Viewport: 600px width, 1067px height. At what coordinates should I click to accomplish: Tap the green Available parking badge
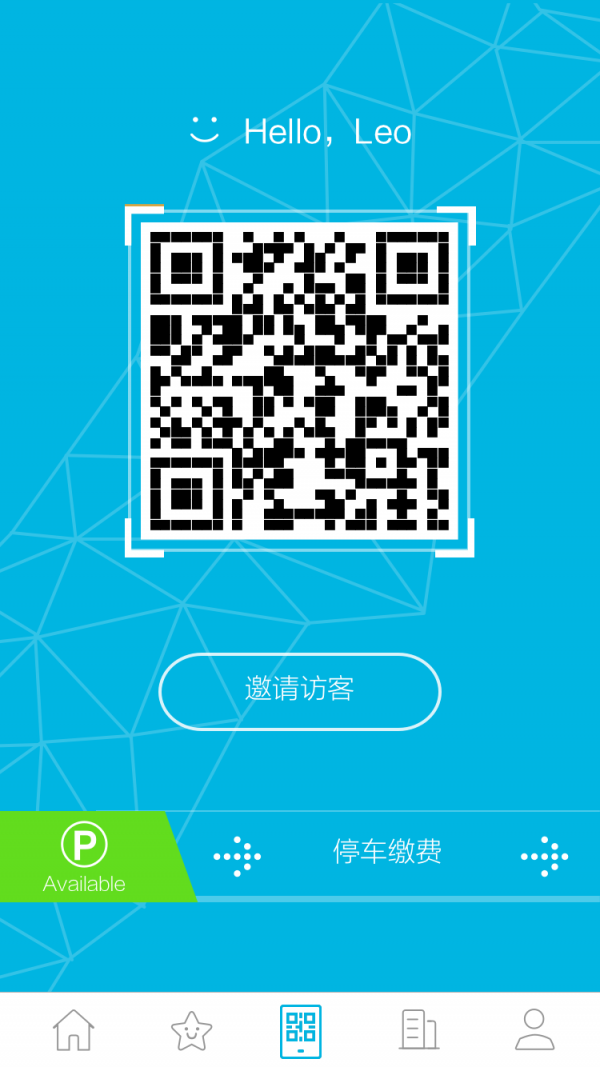87,857
